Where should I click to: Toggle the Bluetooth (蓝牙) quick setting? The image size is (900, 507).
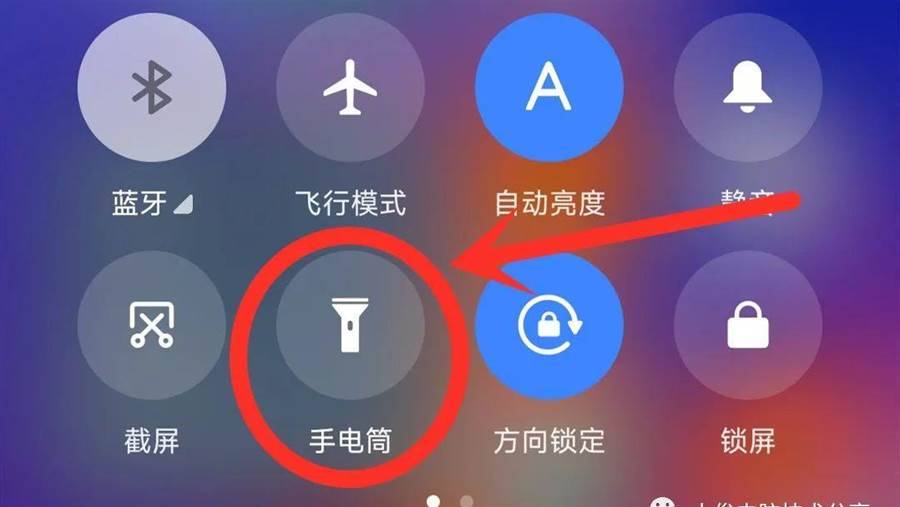coord(152,89)
